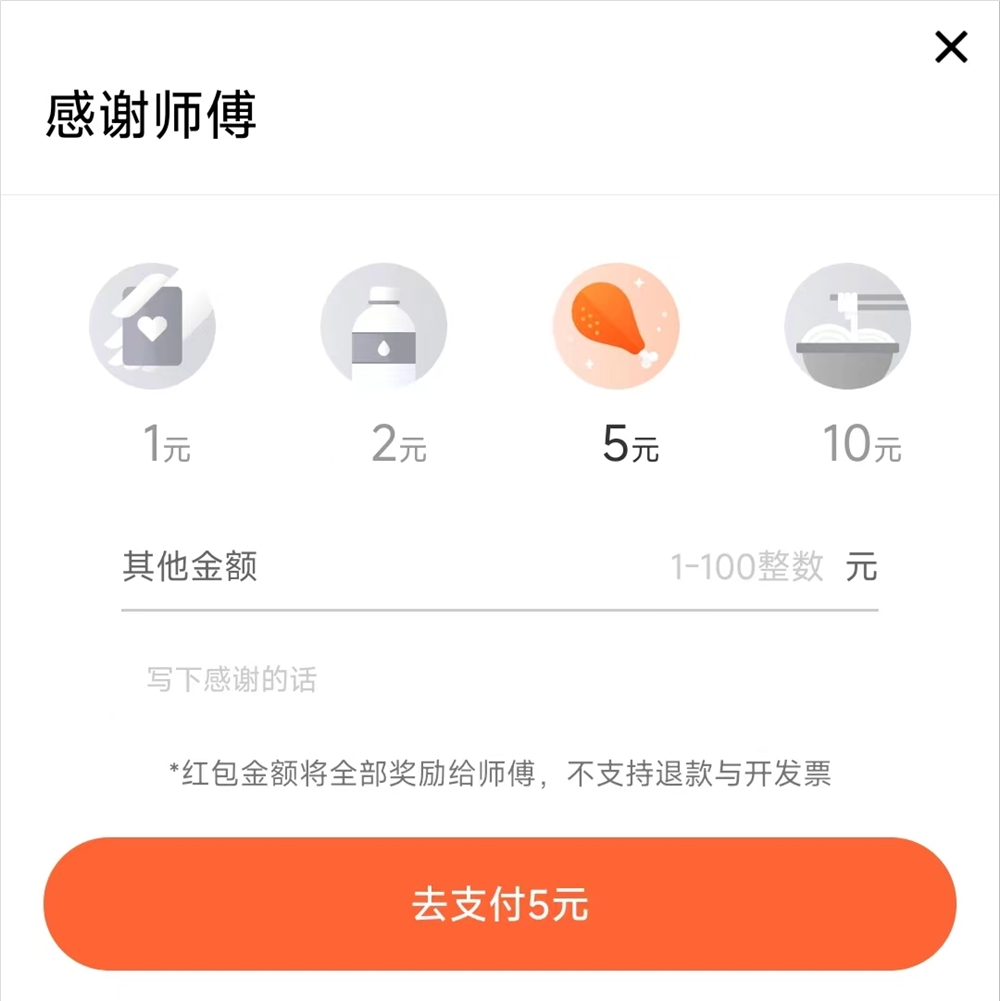Open the 其他金额 custom amount field
Screen dimensions: 1000x1001
tap(190, 566)
